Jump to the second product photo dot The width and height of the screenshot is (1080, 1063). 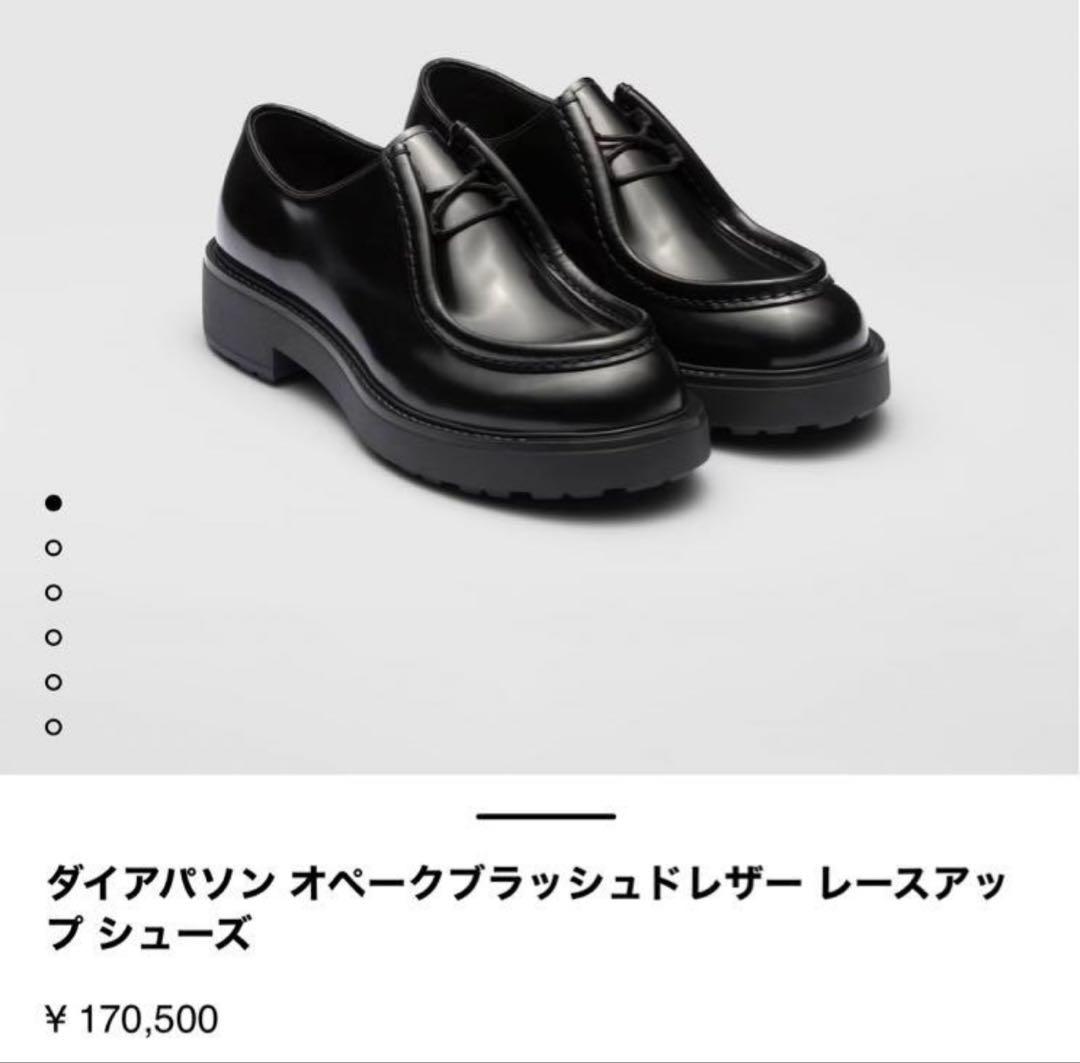(x=54, y=547)
